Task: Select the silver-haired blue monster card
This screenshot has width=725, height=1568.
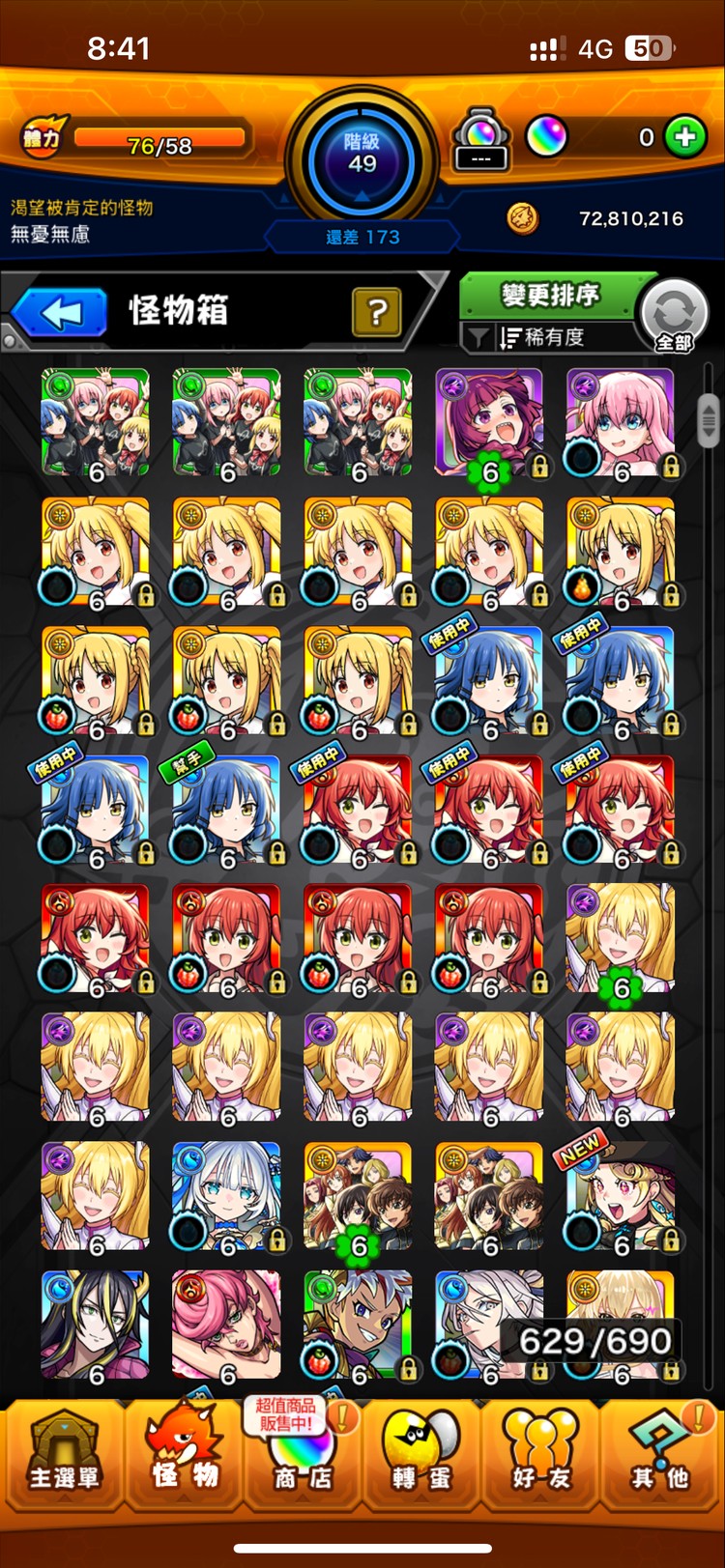Action: (226, 1196)
